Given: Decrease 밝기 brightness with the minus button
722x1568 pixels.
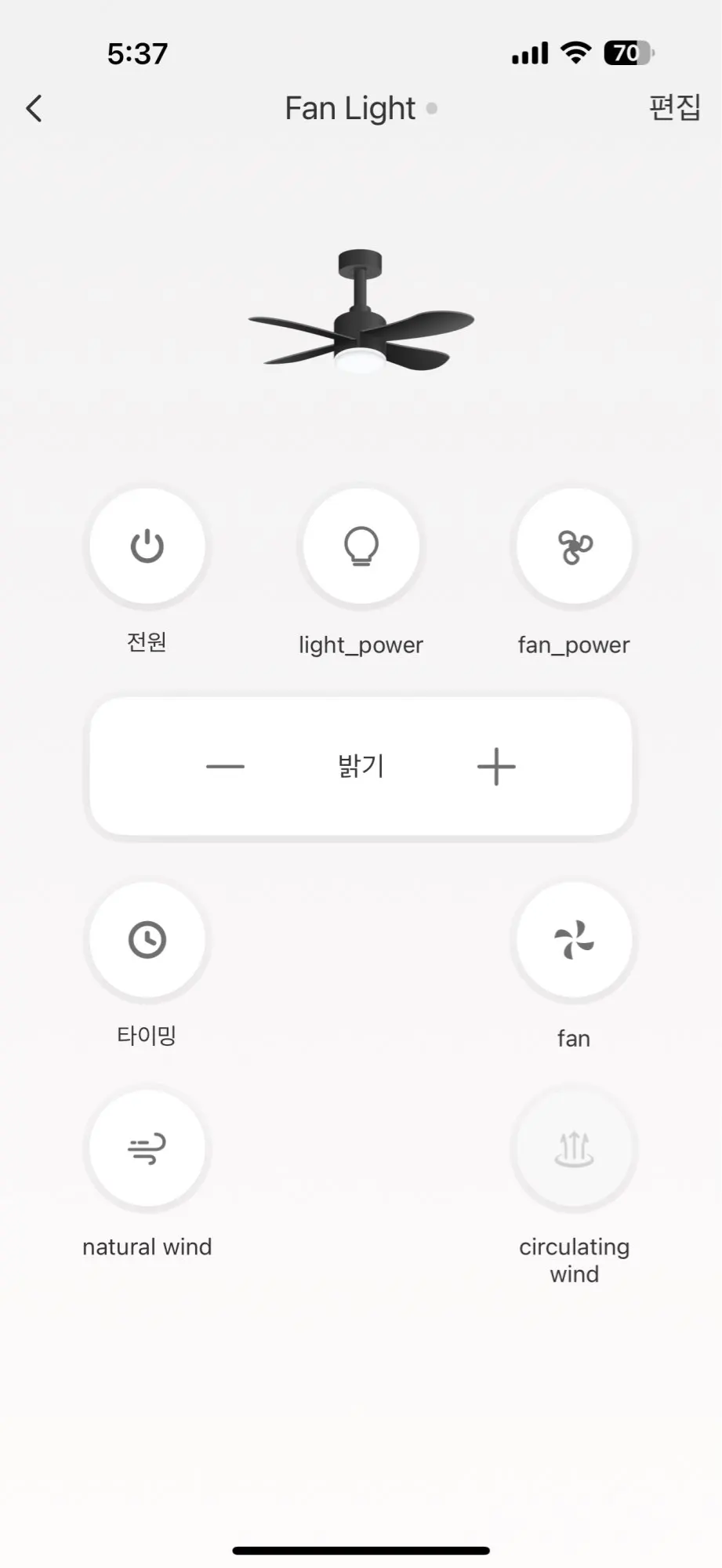Looking at the screenshot, I should click(226, 767).
